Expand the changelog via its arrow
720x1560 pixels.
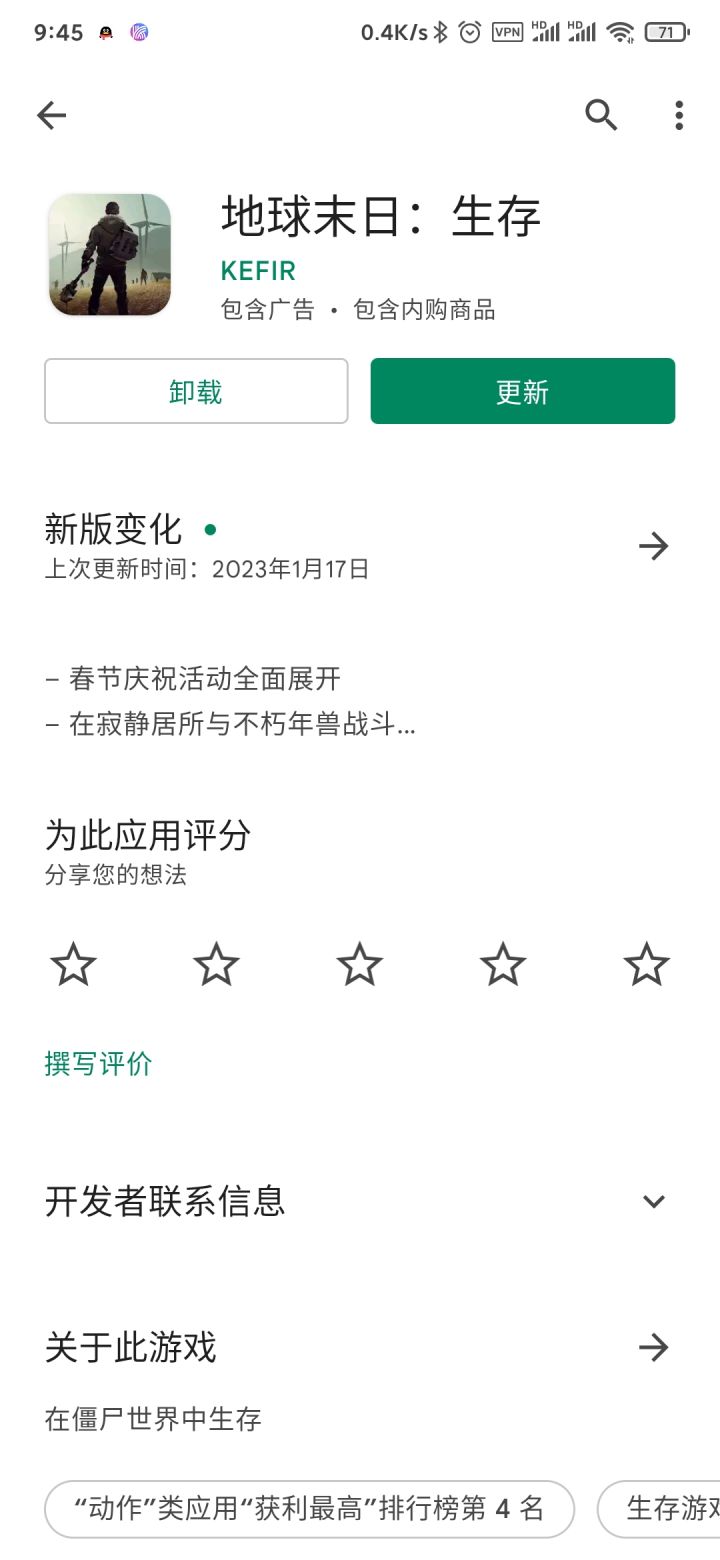coord(654,546)
